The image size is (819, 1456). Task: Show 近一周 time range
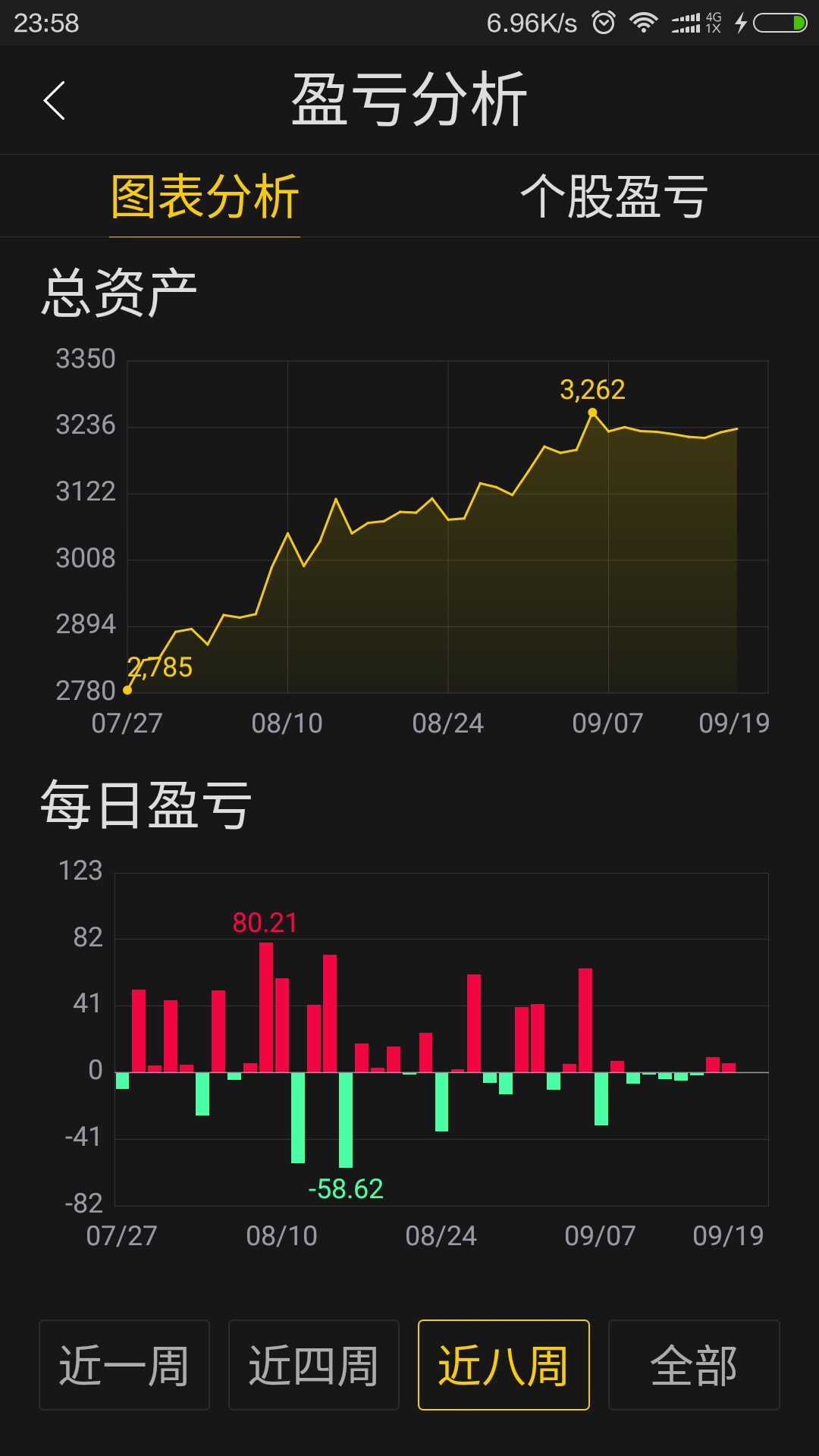pyautogui.click(x=124, y=1365)
